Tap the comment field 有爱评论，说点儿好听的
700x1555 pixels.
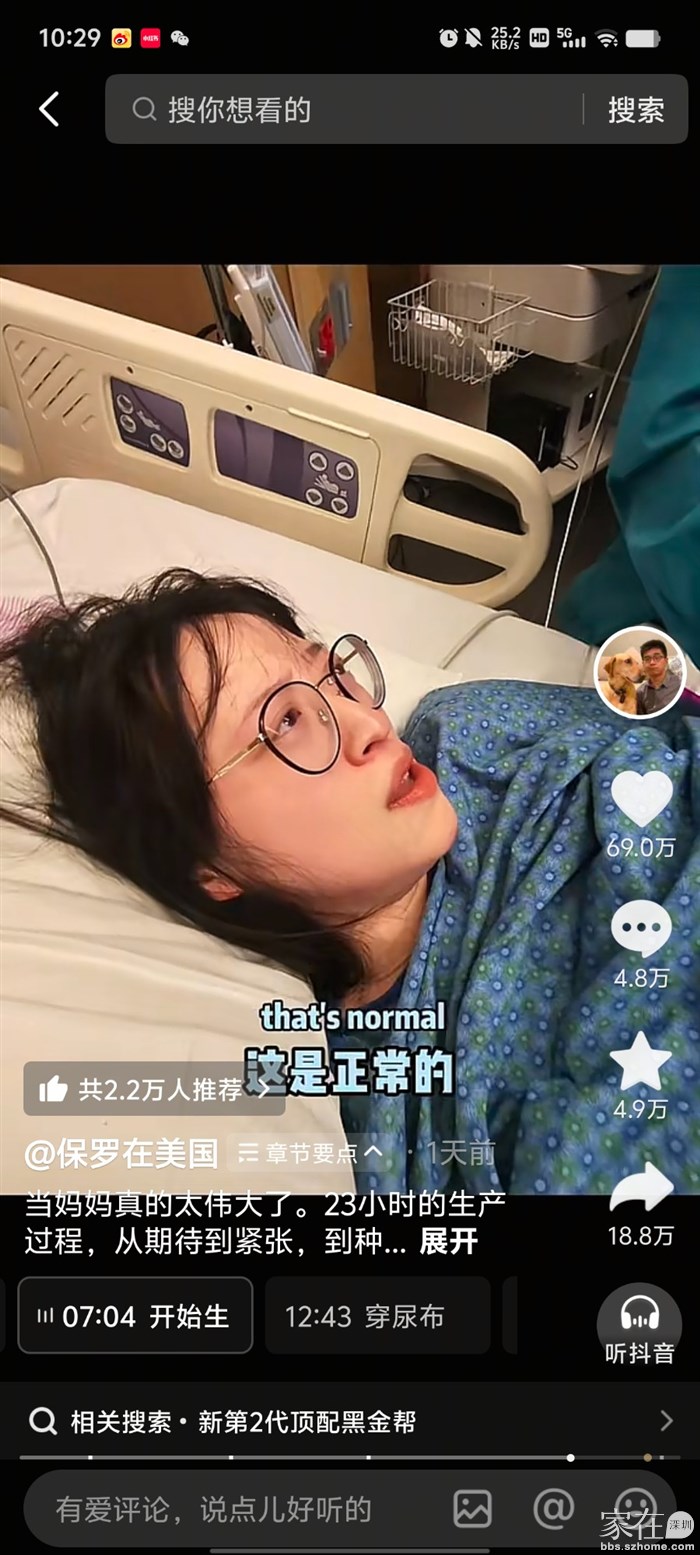click(x=215, y=1509)
